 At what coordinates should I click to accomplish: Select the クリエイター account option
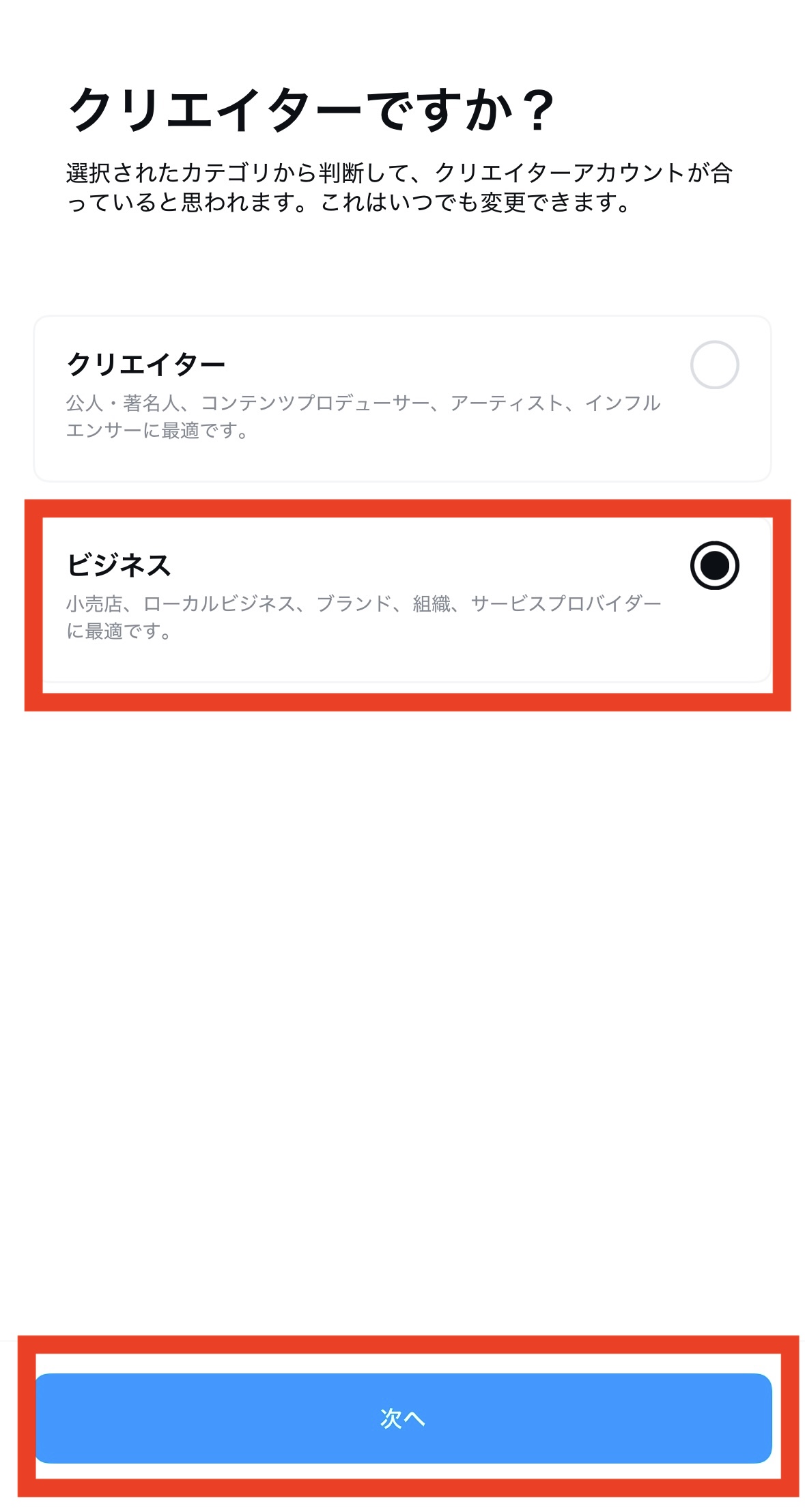tap(714, 365)
